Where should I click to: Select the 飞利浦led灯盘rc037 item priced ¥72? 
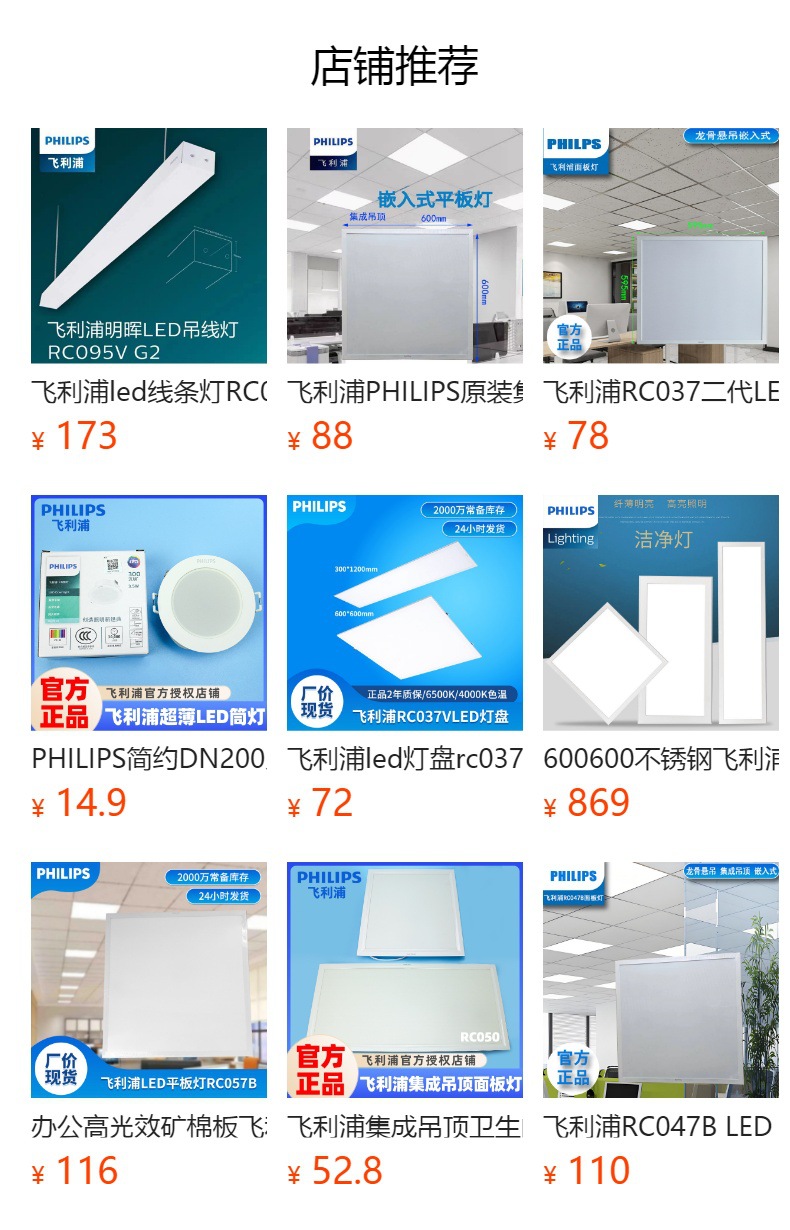point(405,613)
